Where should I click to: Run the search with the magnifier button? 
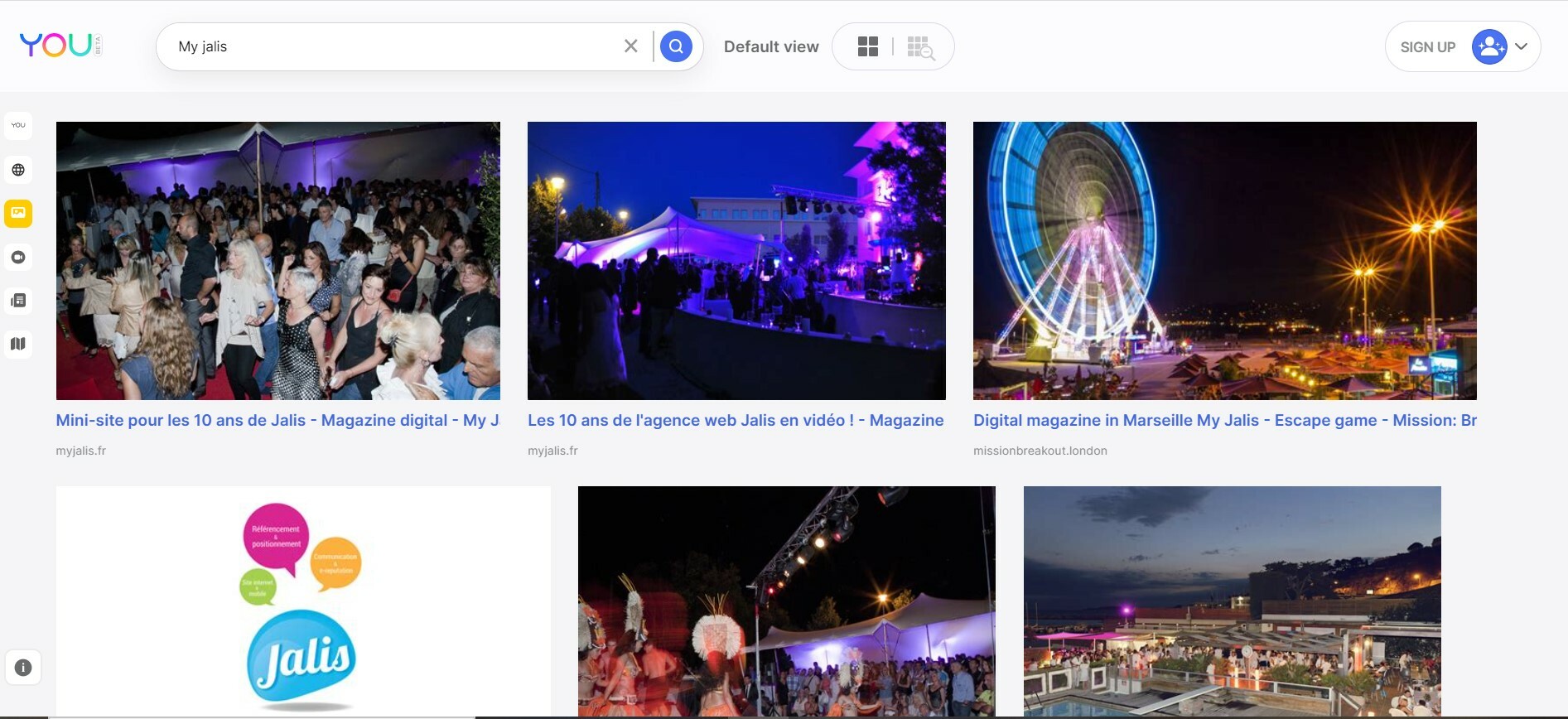(676, 46)
